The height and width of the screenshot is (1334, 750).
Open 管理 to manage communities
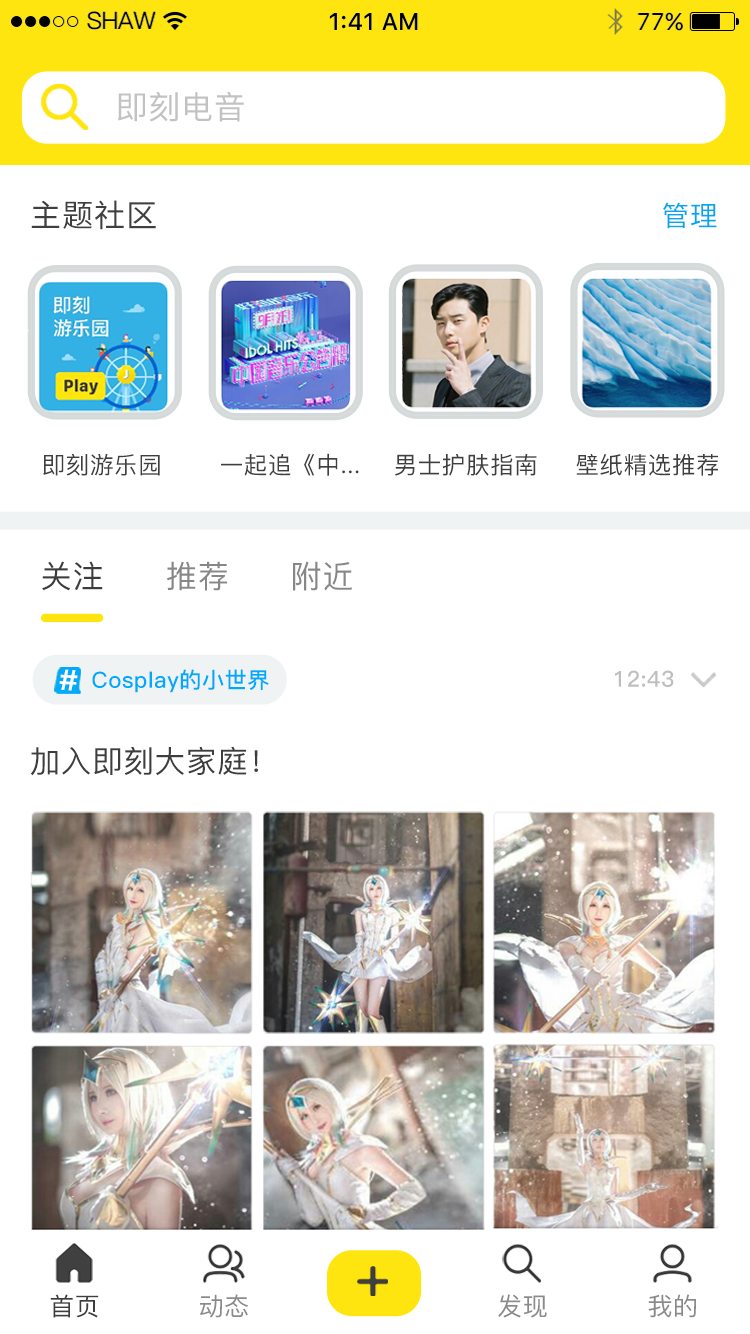click(689, 215)
